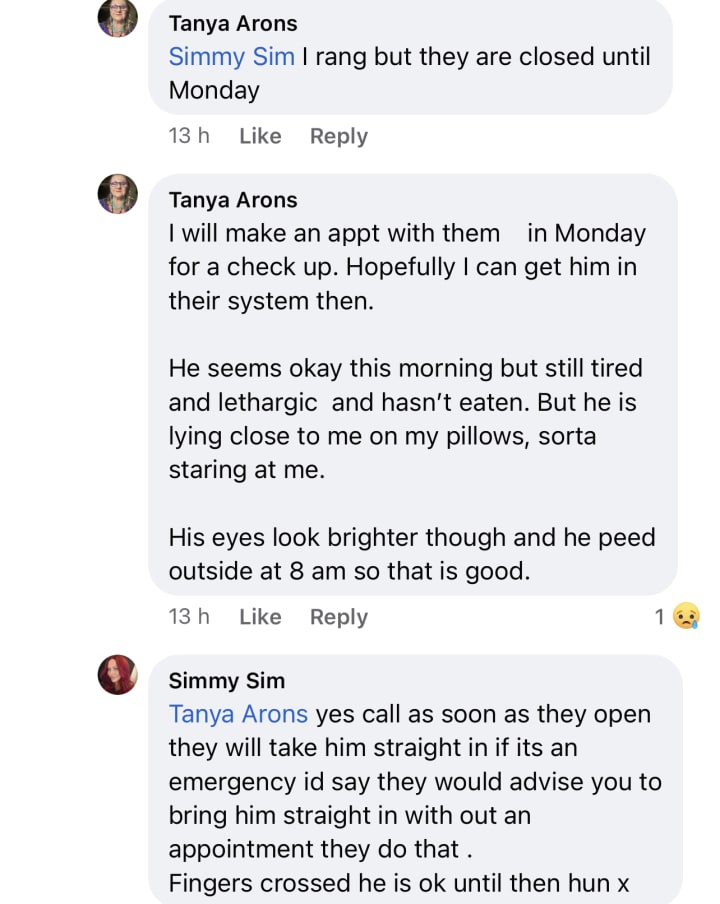Like Tanya's comment about closed until Monday
The image size is (720, 904).
pos(260,136)
